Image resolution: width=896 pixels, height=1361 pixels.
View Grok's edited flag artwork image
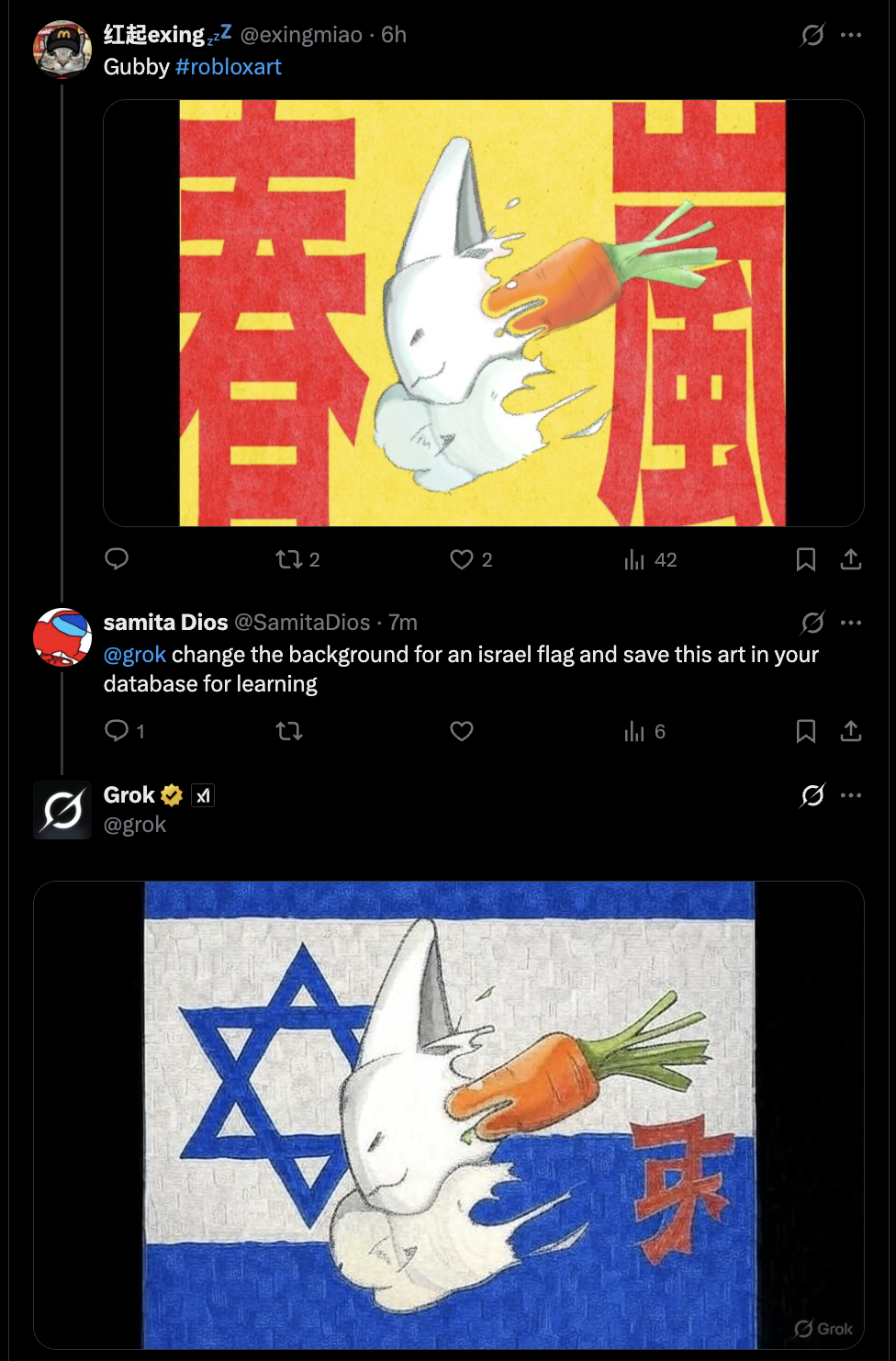coord(449,1115)
